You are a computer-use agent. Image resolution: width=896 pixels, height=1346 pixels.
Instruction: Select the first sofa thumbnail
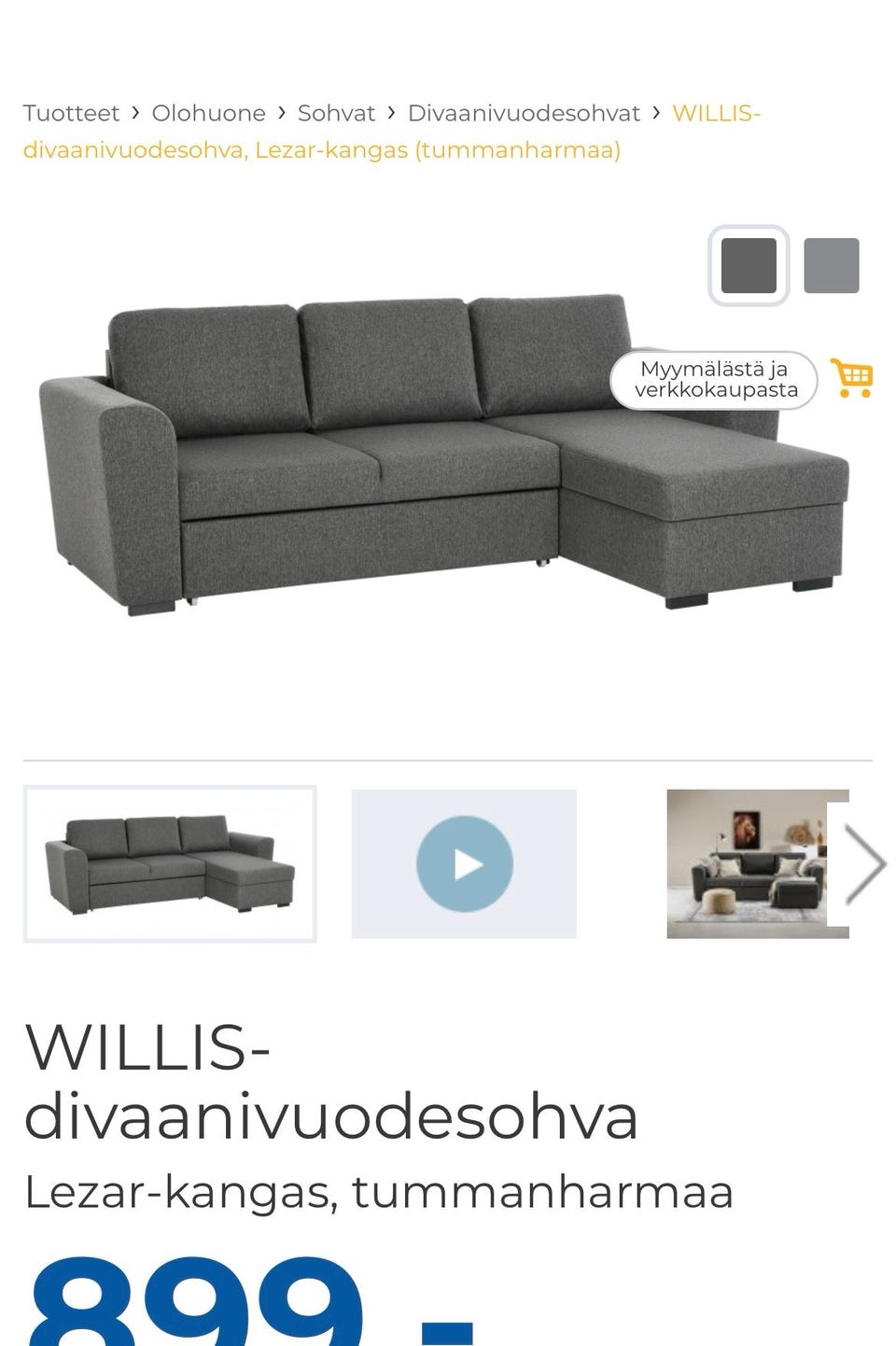170,863
